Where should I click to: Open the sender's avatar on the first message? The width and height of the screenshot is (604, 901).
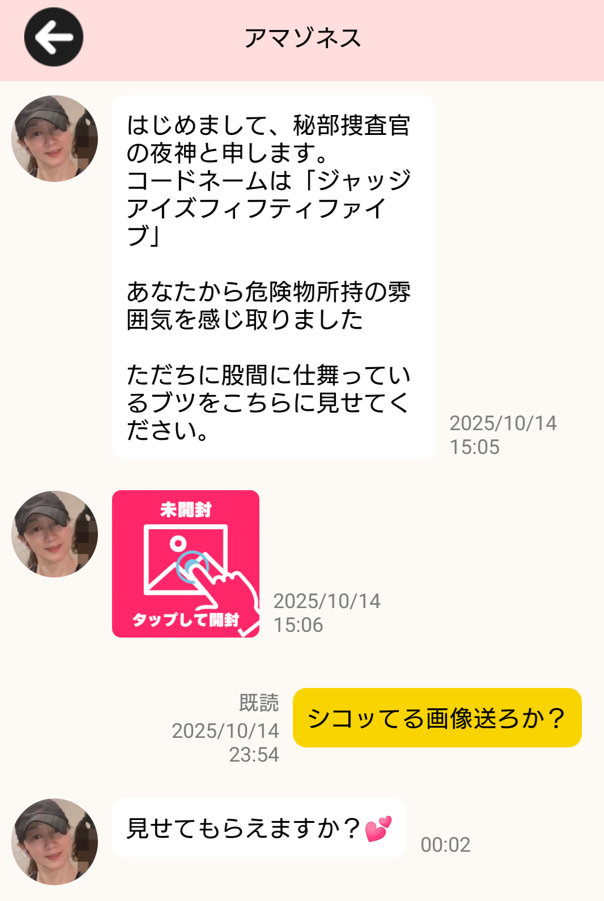click(x=54, y=138)
